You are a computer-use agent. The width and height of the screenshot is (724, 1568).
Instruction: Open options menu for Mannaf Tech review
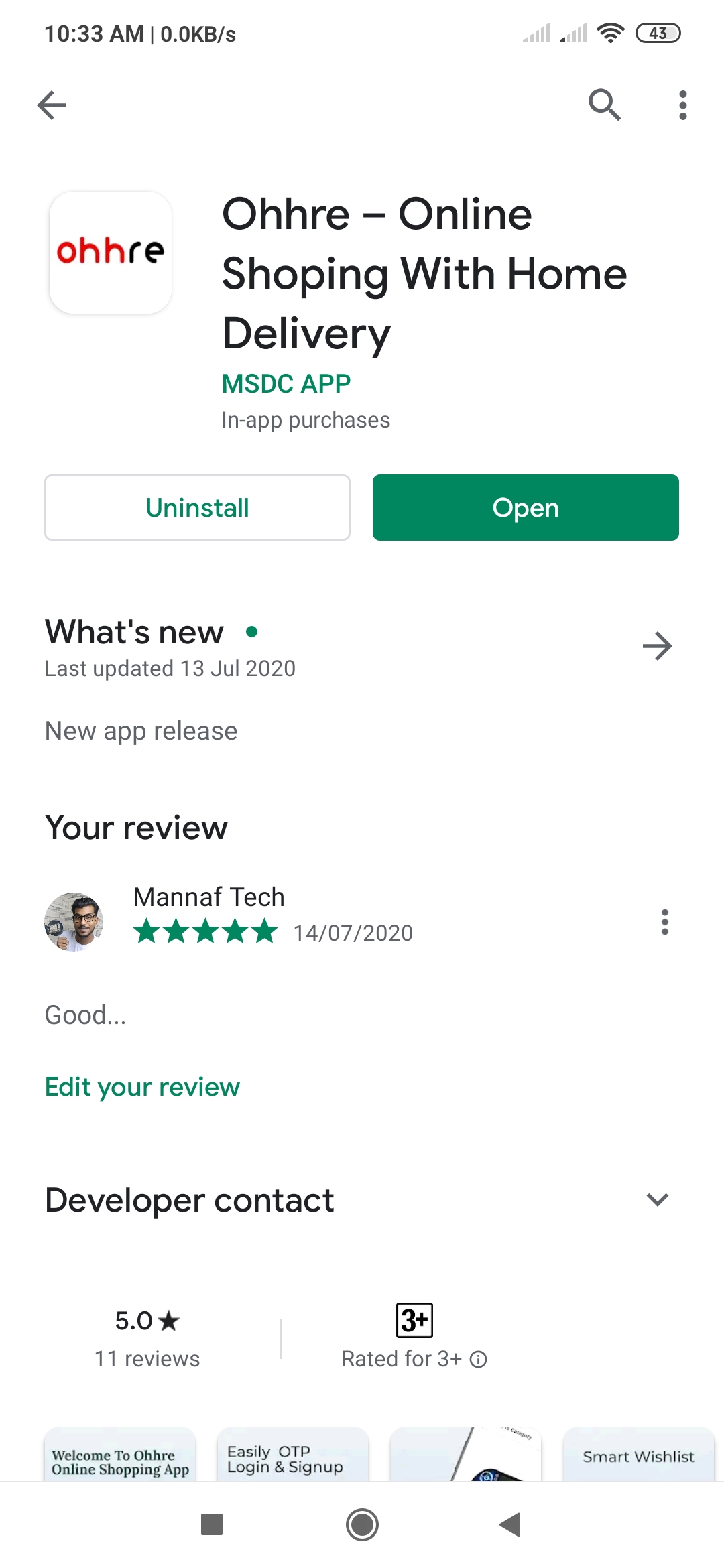click(x=664, y=922)
